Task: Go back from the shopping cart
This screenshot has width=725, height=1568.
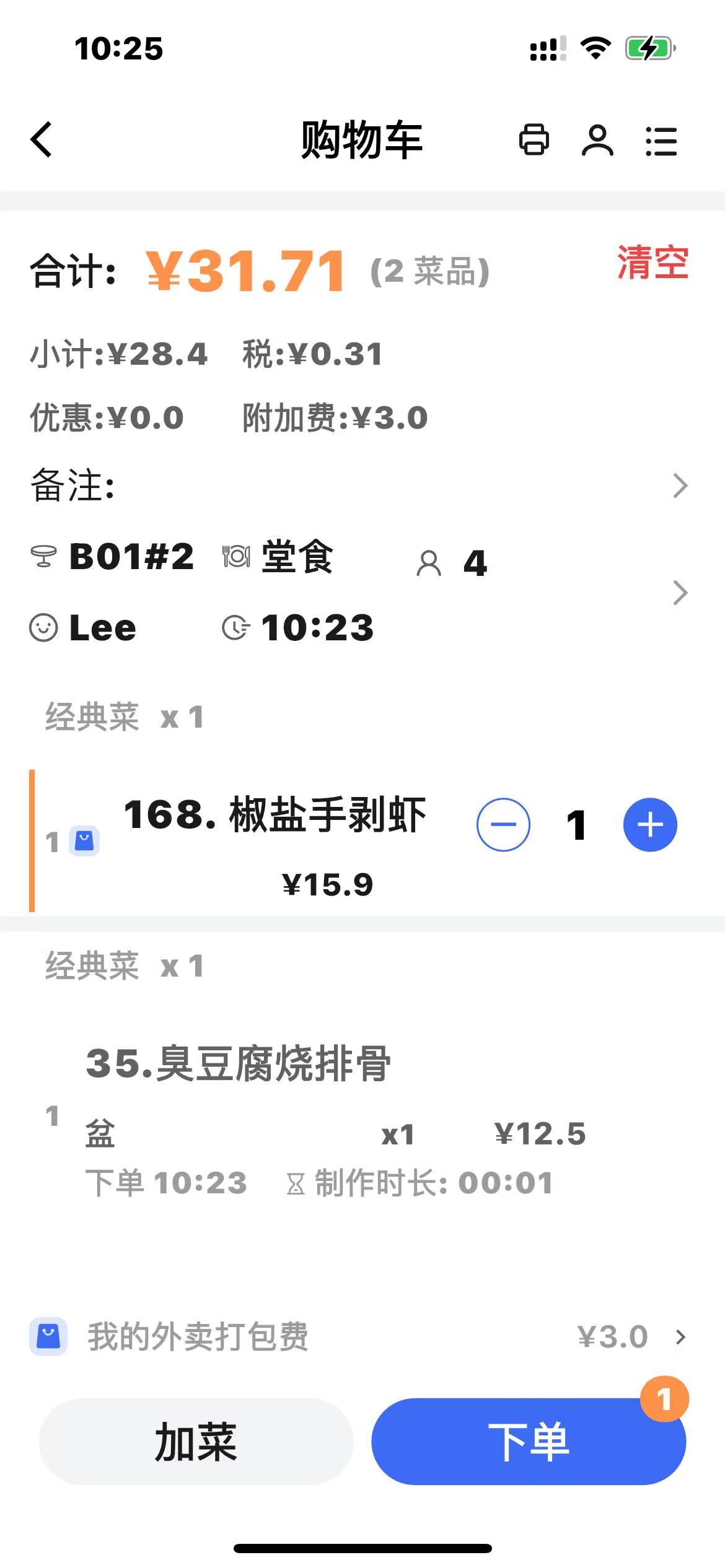Action: [x=42, y=139]
